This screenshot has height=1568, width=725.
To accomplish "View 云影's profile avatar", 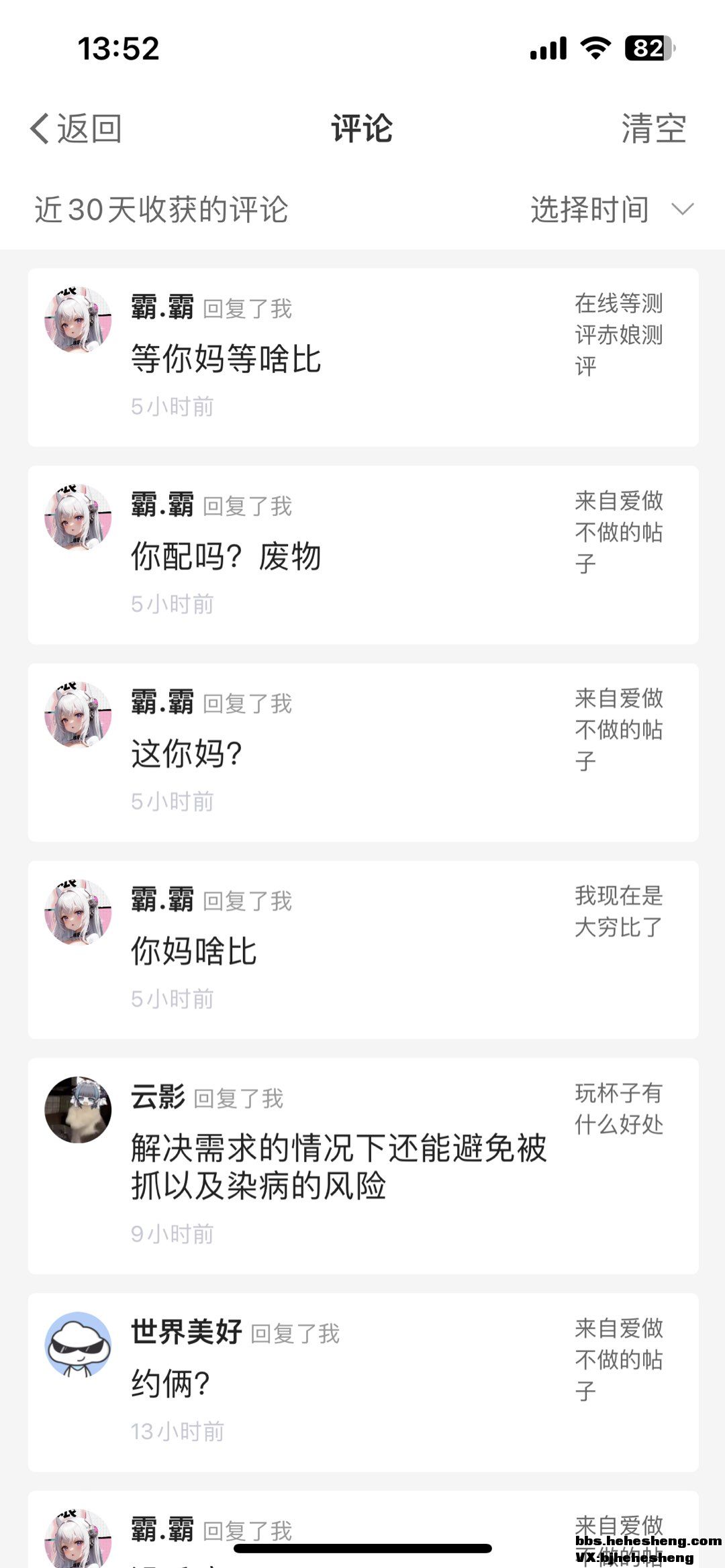I will pos(78,1110).
